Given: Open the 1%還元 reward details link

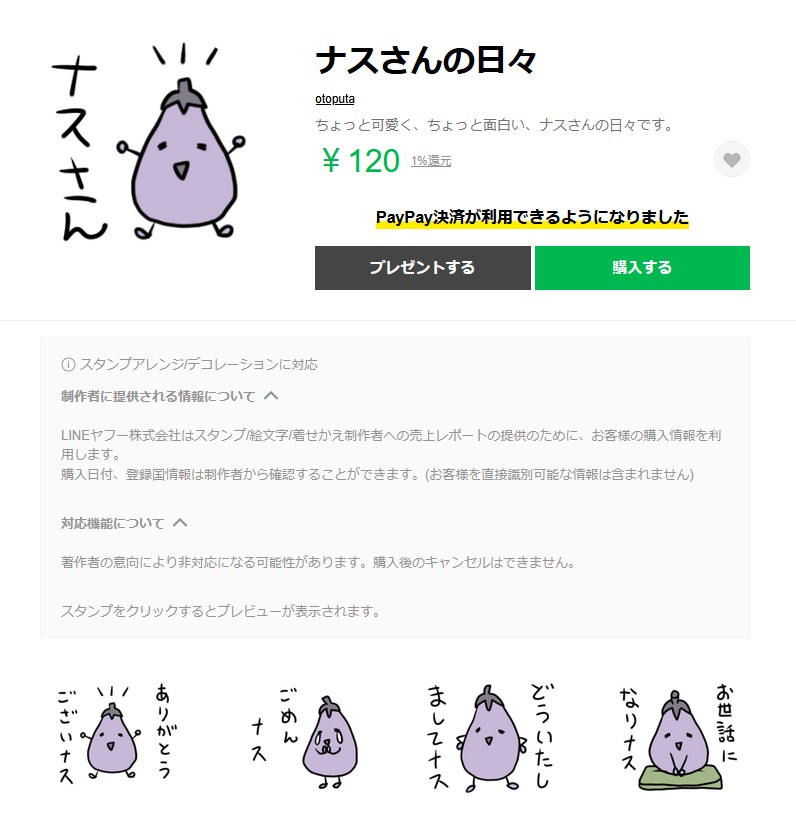Looking at the screenshot, I should (430, 161).
